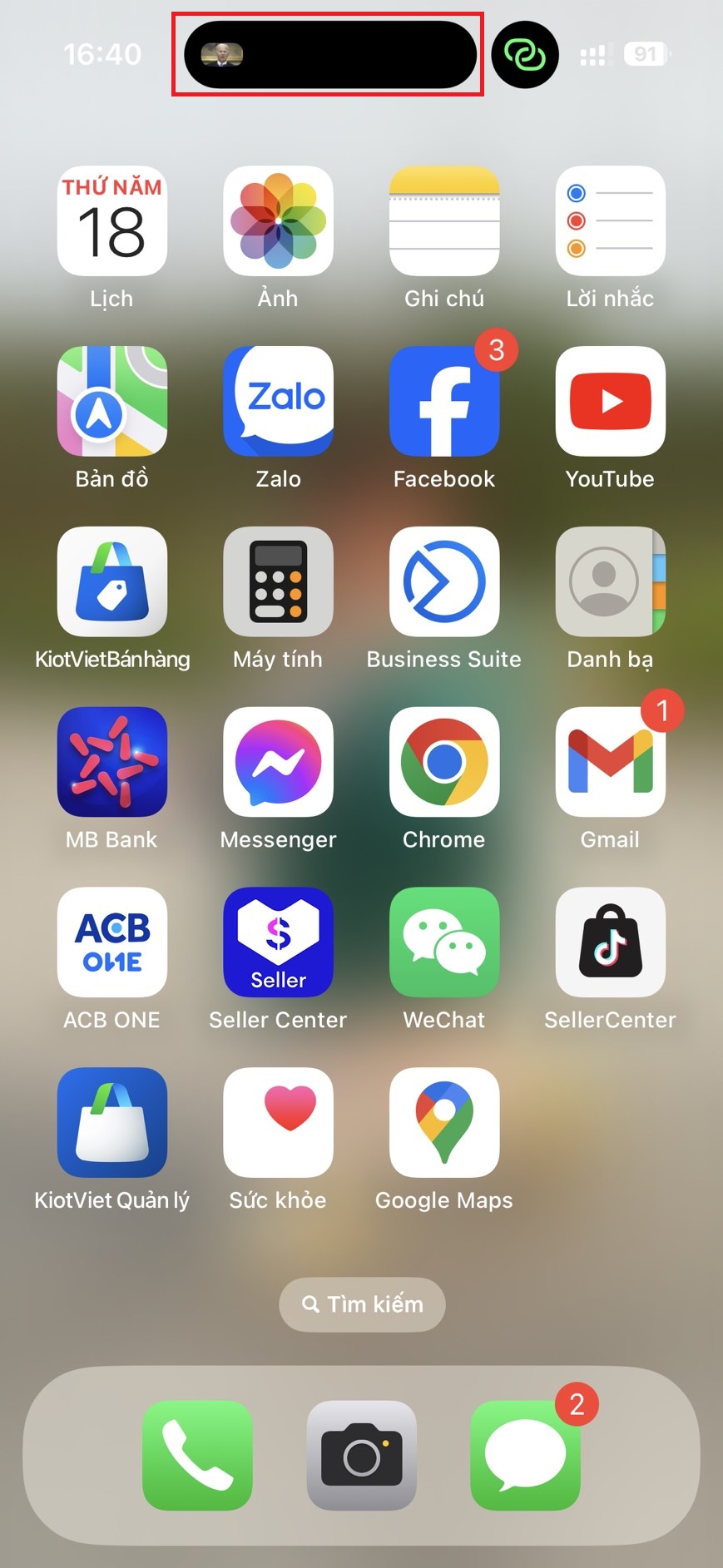Launch Messenger app

point(278,762)
